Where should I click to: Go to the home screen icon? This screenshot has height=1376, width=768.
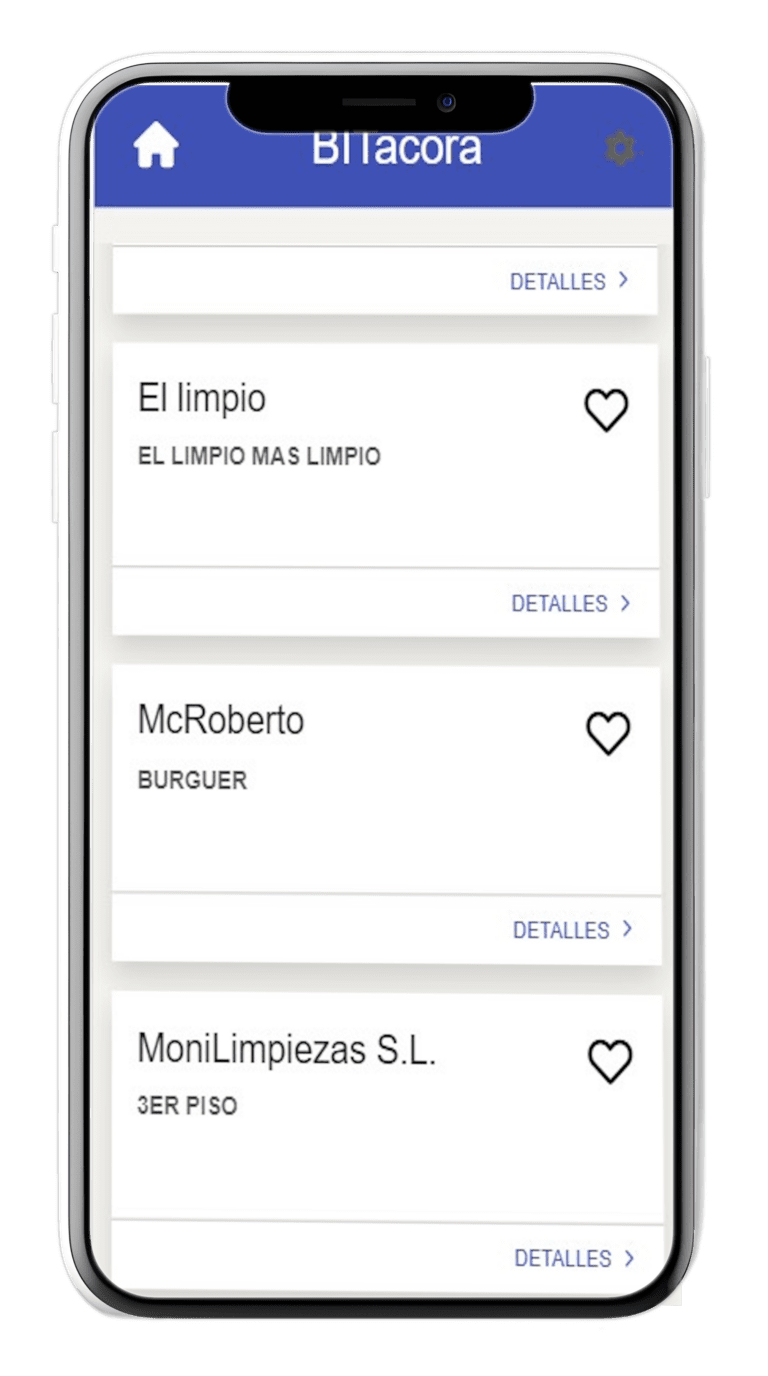click(x=156, y=147)
